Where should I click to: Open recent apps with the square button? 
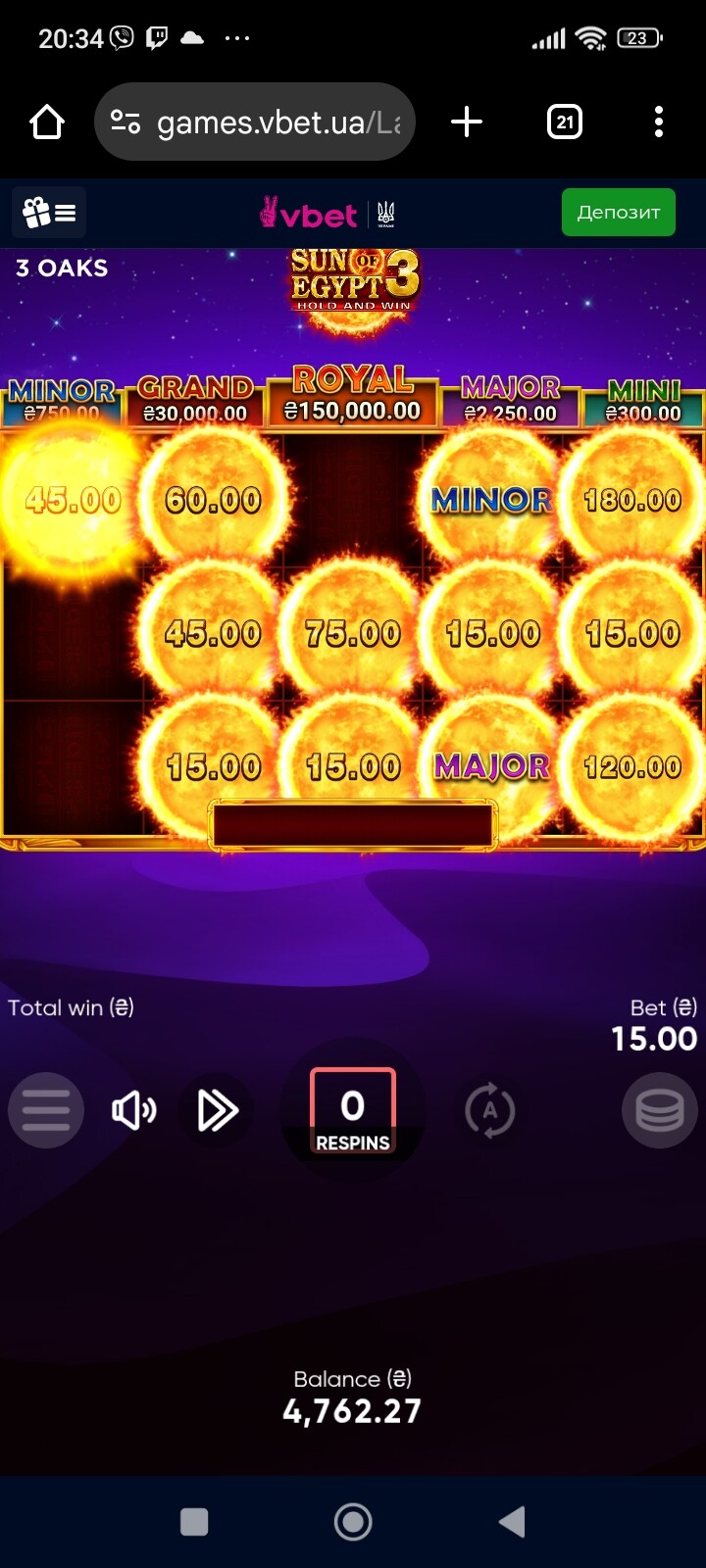point(194,1522)
